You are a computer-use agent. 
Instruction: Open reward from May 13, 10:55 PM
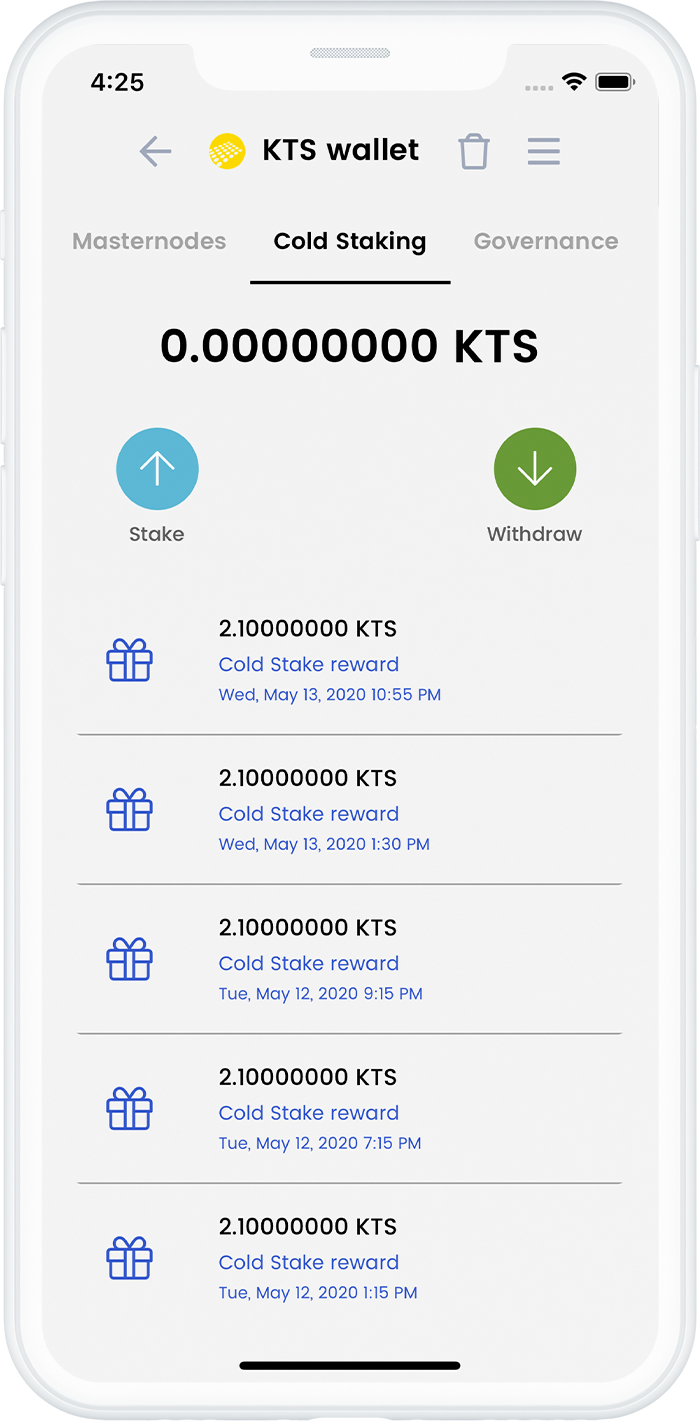point(350,661)
